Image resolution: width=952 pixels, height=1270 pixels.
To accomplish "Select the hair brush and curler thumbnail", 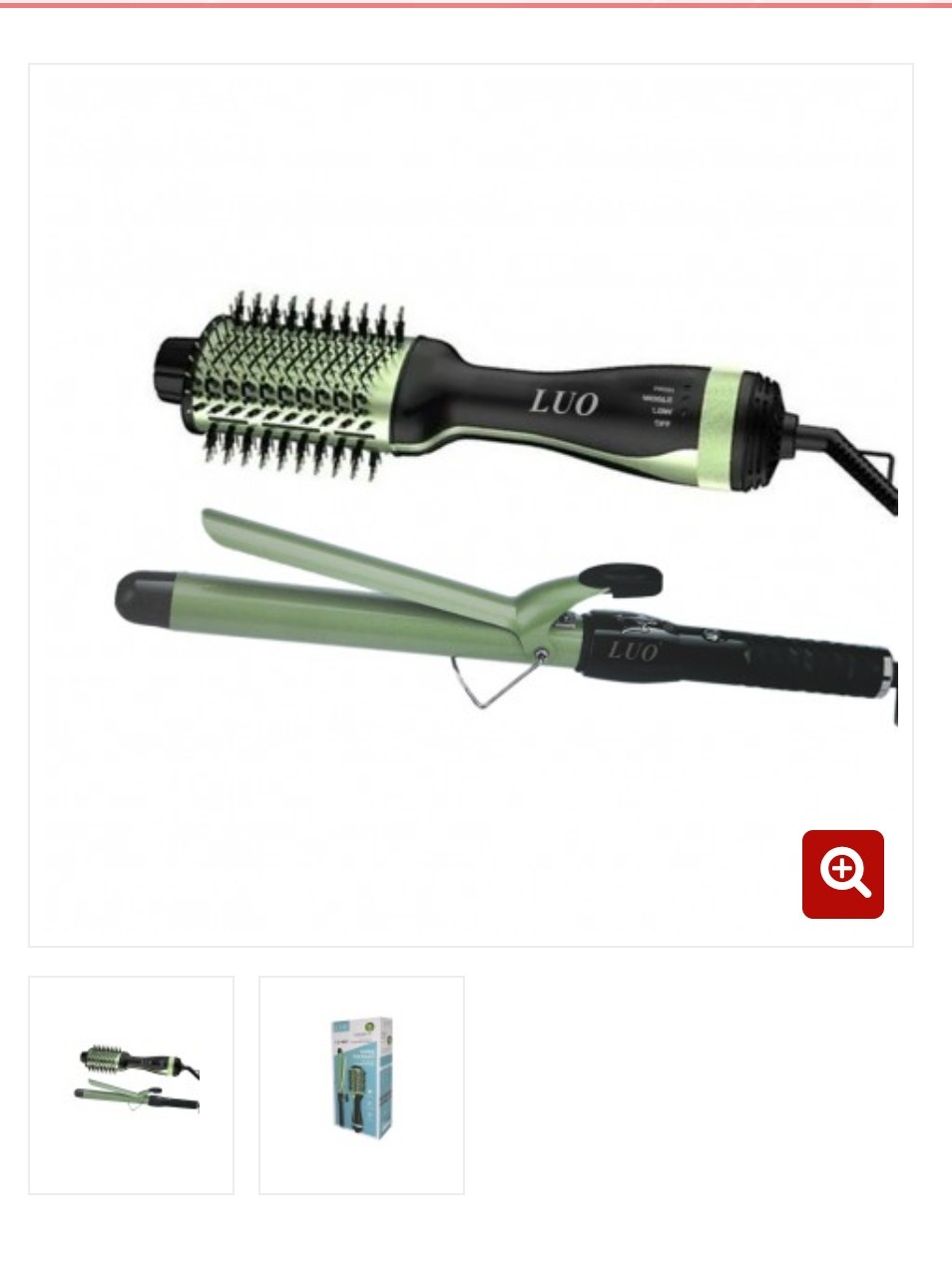I will tap(132, 1084).
